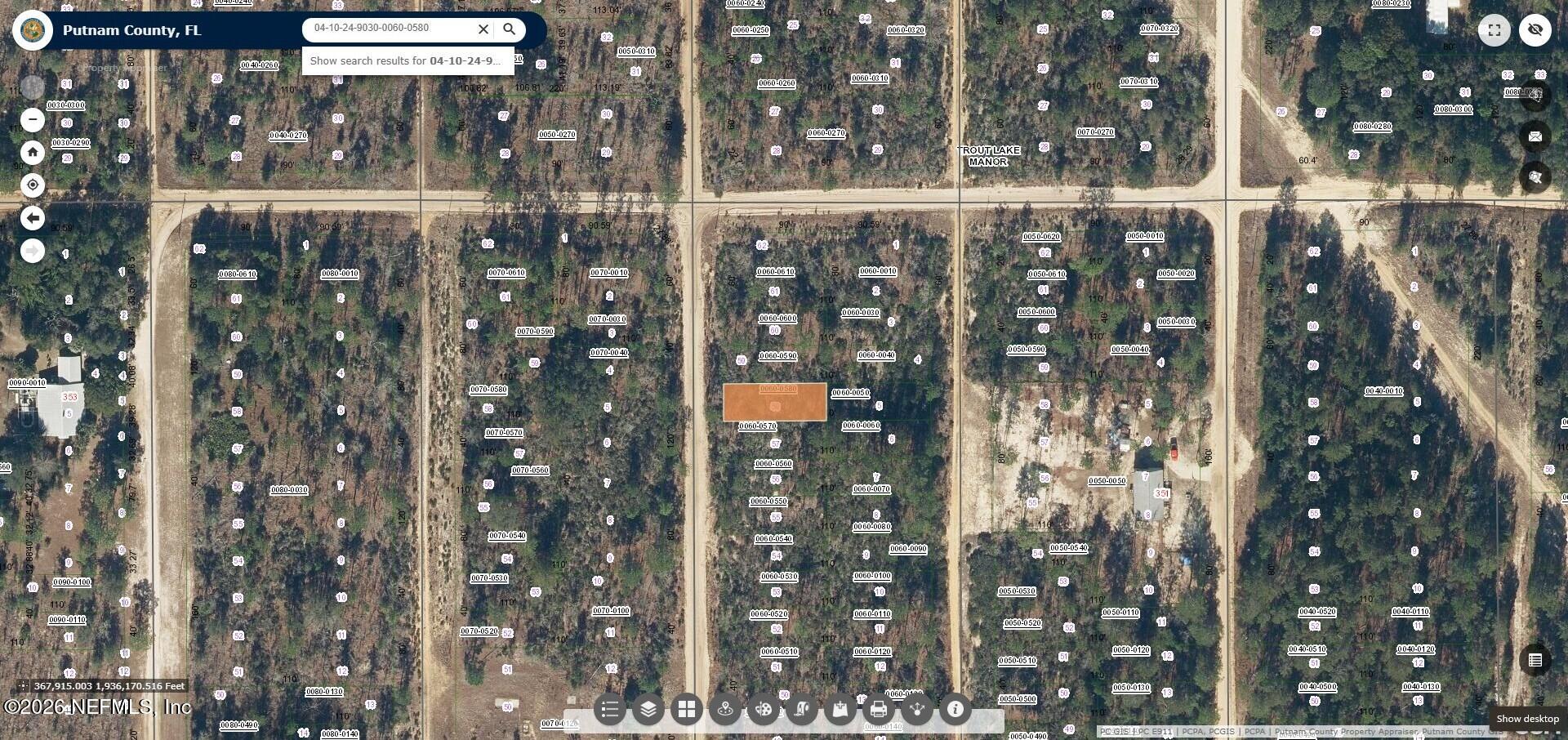Return map to home extent
The width and height of the screenshot is (1568, 740).
pos(33,153)
